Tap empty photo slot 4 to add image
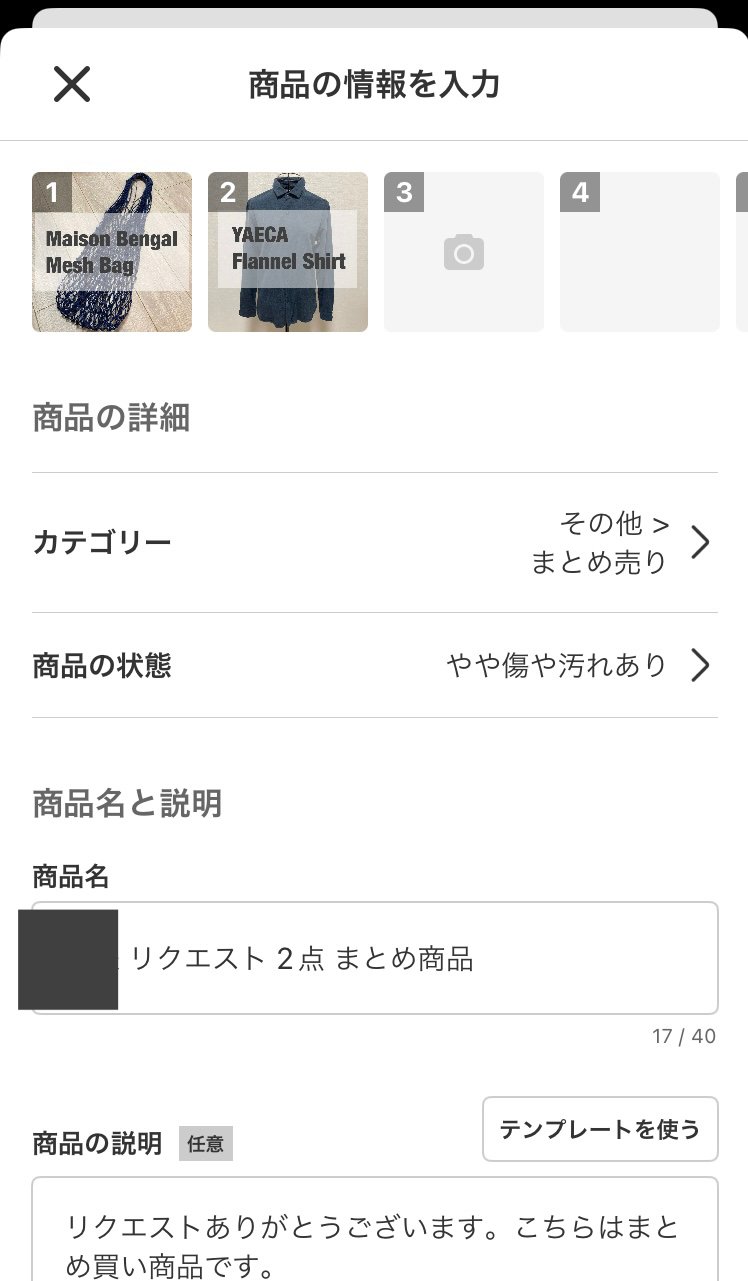The image size is (748, 1281). pyautogui.click(x=640, y=251)
